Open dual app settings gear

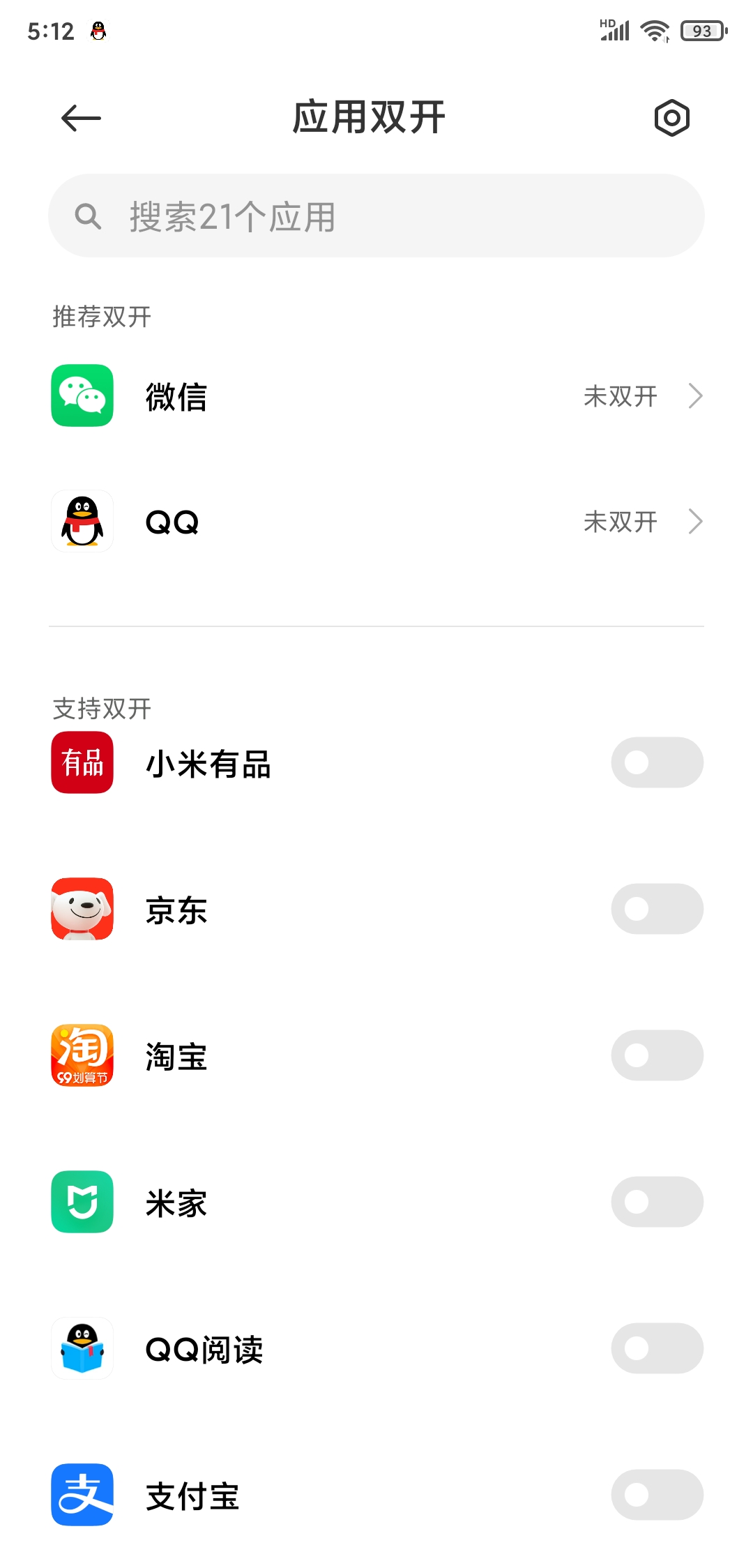pyautogui.click(x=671, y=117)
